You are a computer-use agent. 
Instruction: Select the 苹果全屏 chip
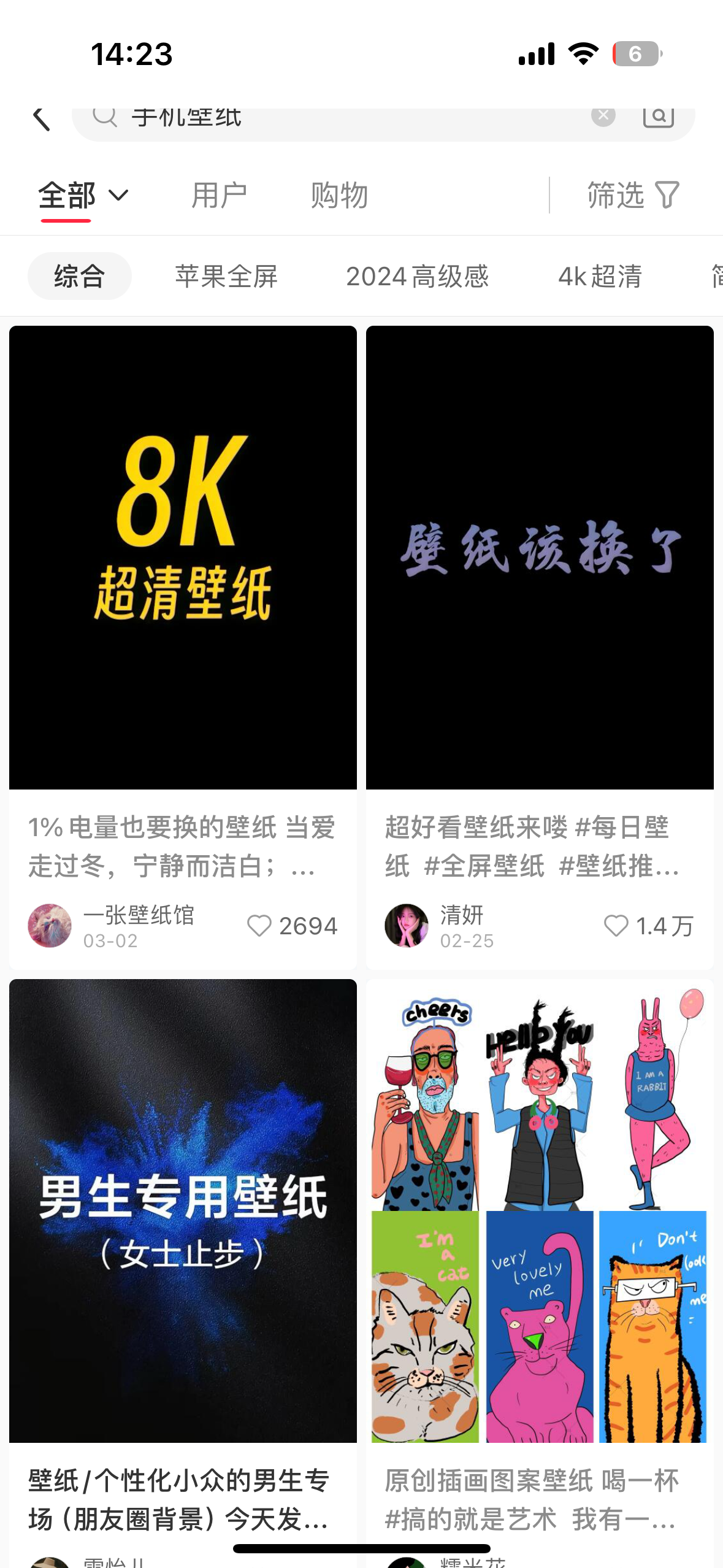[226, 276]
